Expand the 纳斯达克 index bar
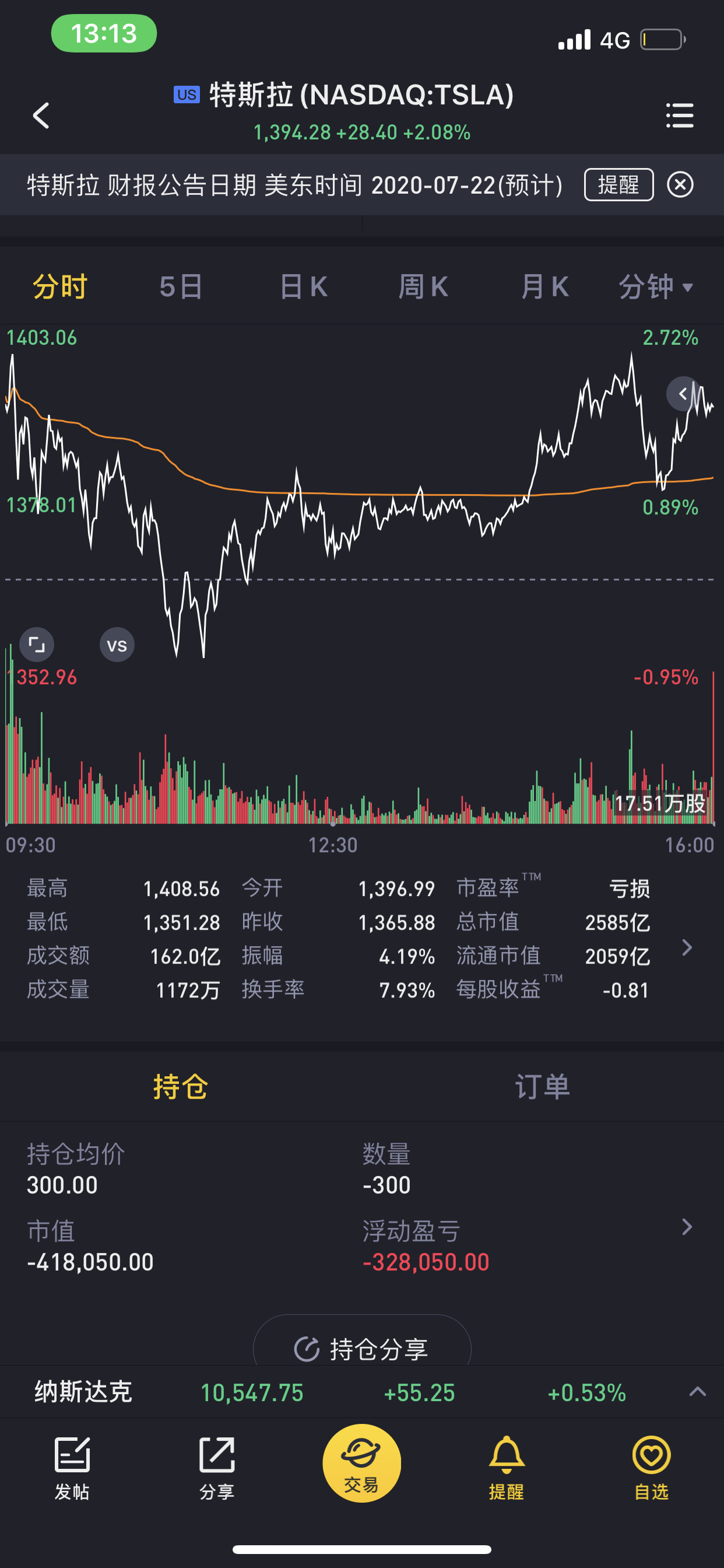The width and height of the screenshot is (724, 1568). 698,1391
